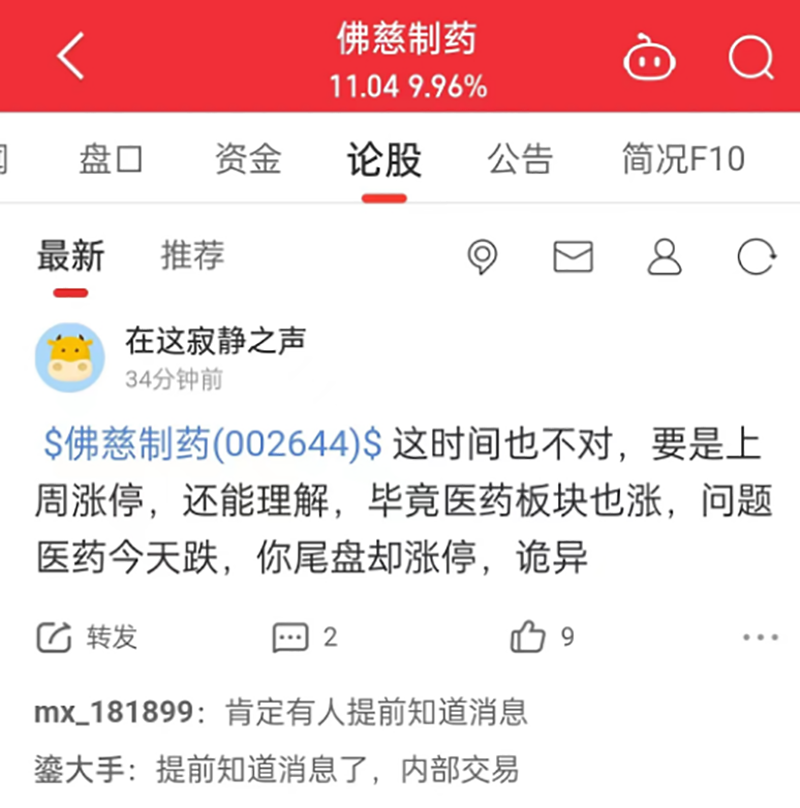
Task: Switch to the 盘口 tab
Action: click(x=111, y=159)
